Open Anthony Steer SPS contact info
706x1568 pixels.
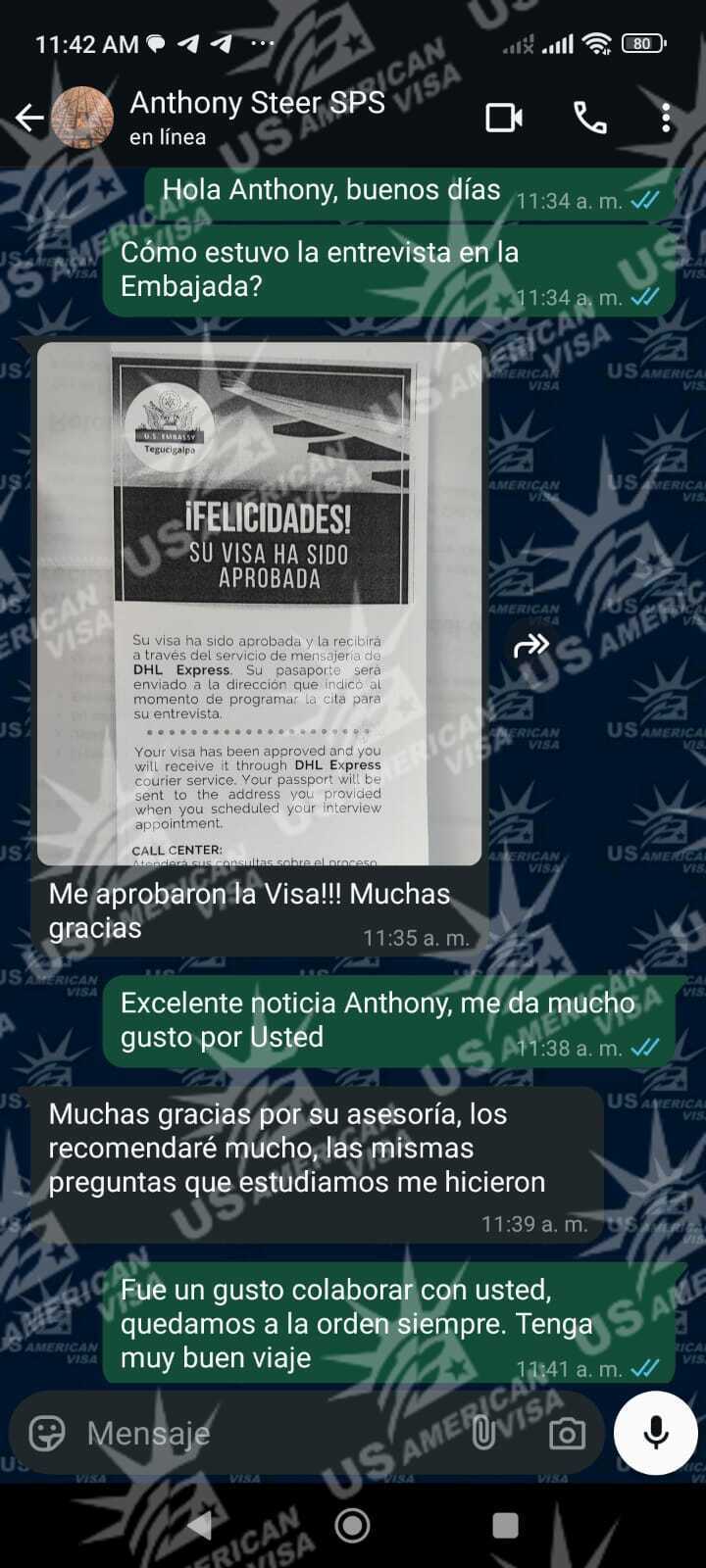tap(257, 116)
